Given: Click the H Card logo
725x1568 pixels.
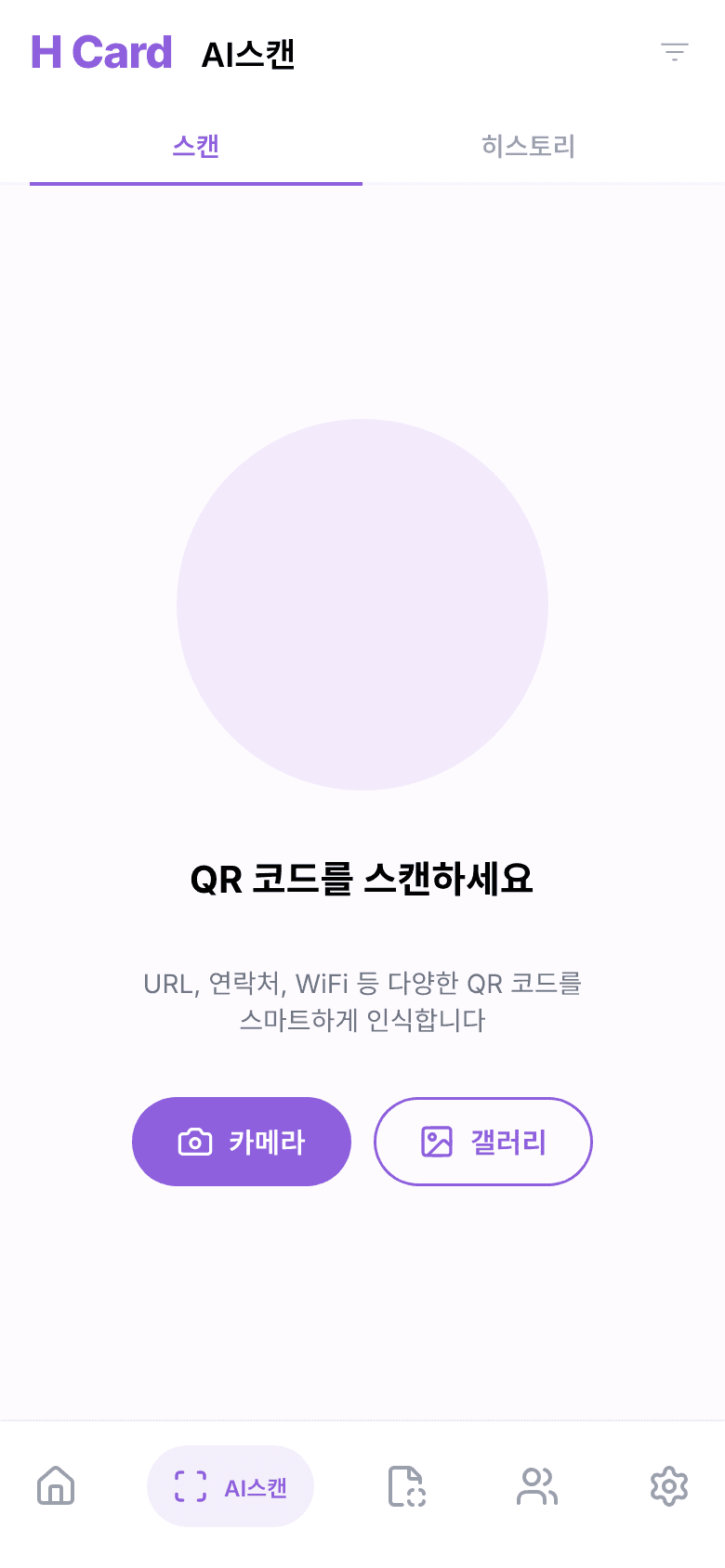Looking at the screenshot, I should click(101, 52).
